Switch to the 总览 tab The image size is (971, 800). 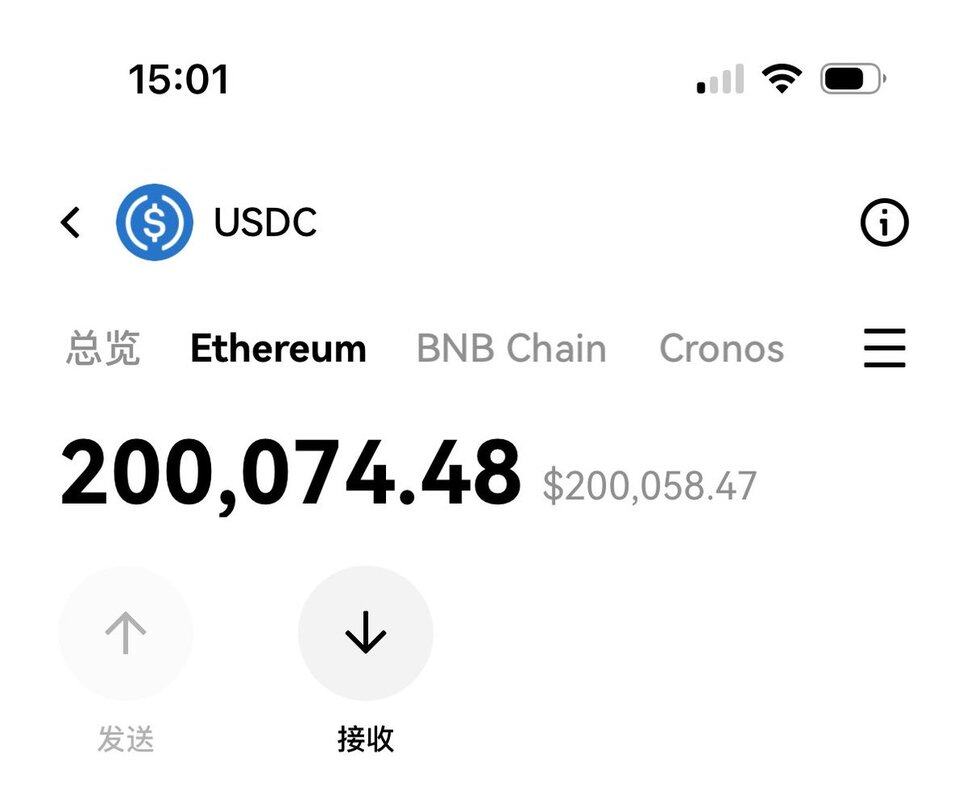[104, 349]
